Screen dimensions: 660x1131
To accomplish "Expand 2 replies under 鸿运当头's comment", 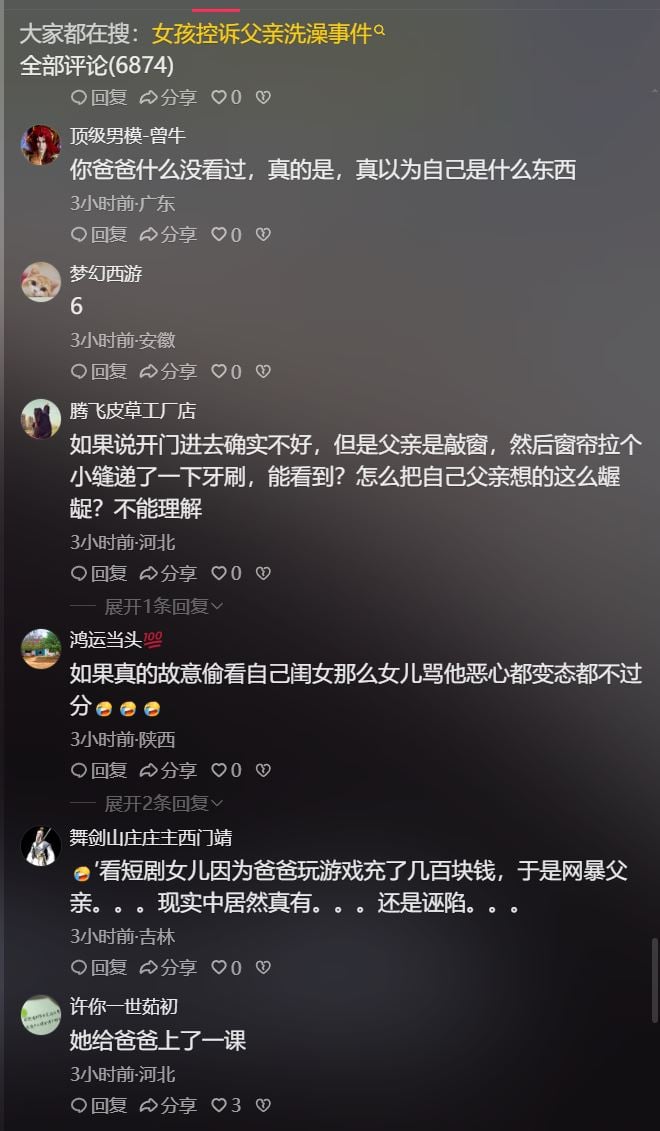I will pos(163,803).
